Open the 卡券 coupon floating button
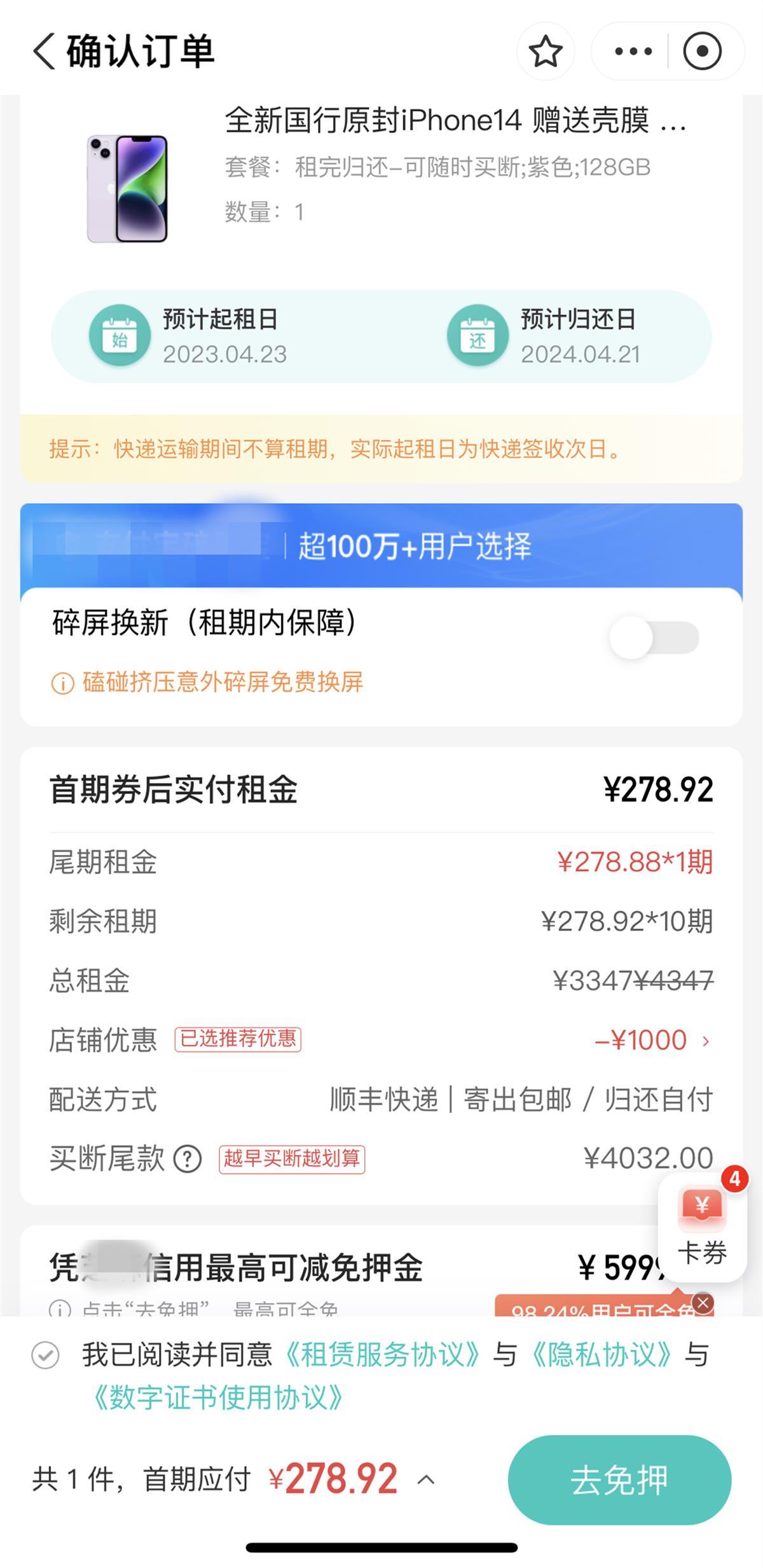The width and height of the screenshot is (763, 1568). pos(702,1226)
